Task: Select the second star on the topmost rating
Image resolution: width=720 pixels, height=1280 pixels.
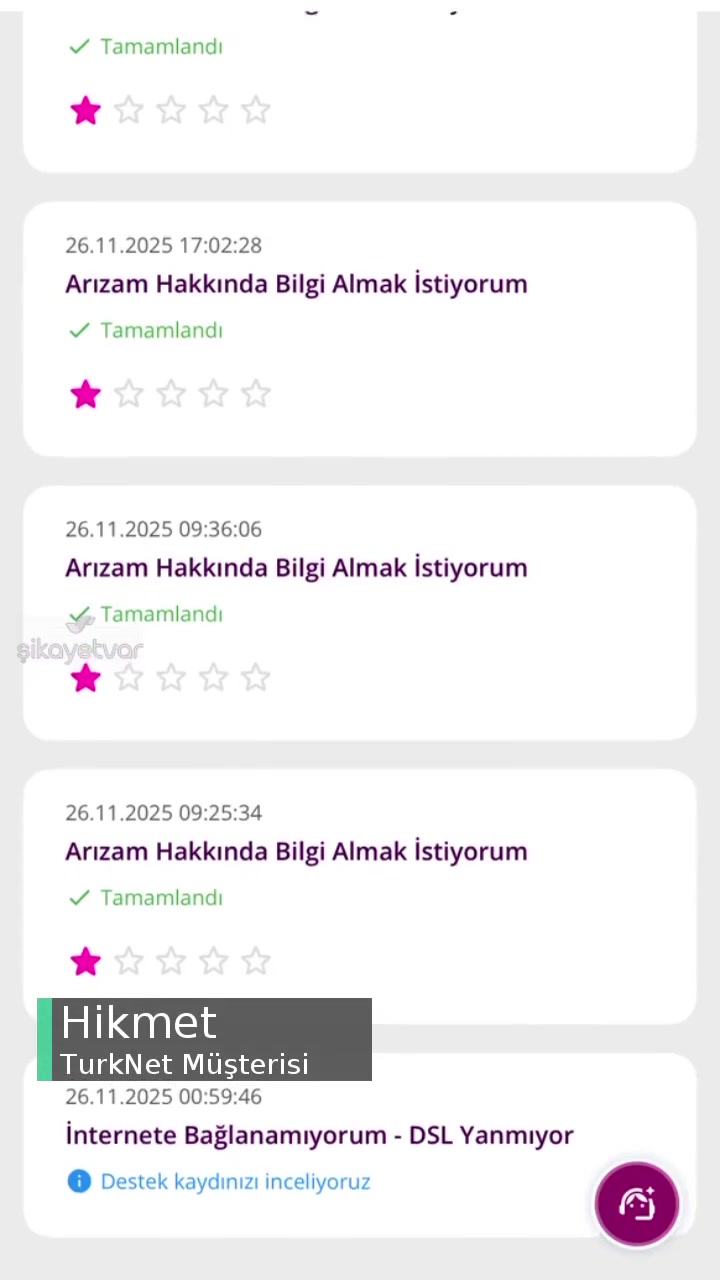Action: tap(128, 110)
